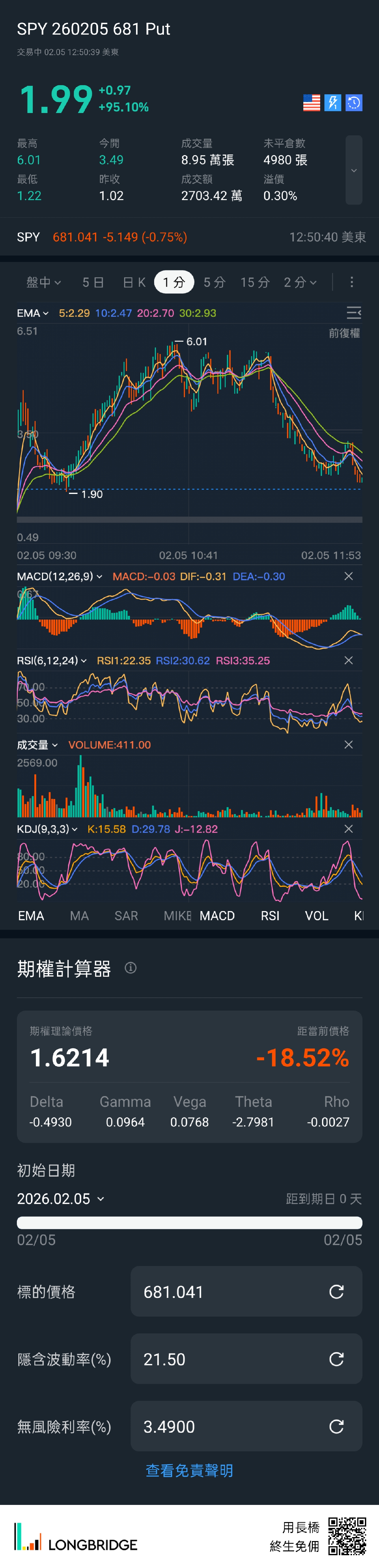Switch to the 5 分 chart interval
379x1568 pixels.
click(214, 282)
